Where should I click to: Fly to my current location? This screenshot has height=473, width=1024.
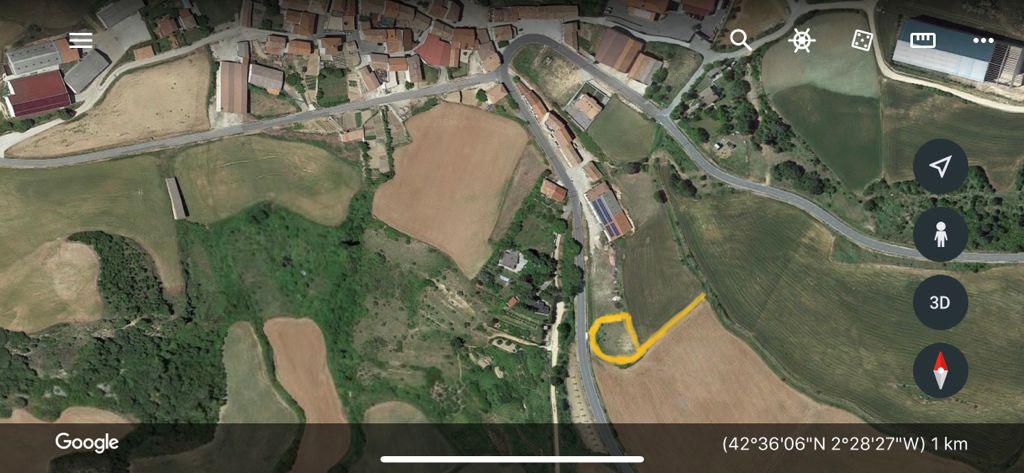[x=940, y=167]
